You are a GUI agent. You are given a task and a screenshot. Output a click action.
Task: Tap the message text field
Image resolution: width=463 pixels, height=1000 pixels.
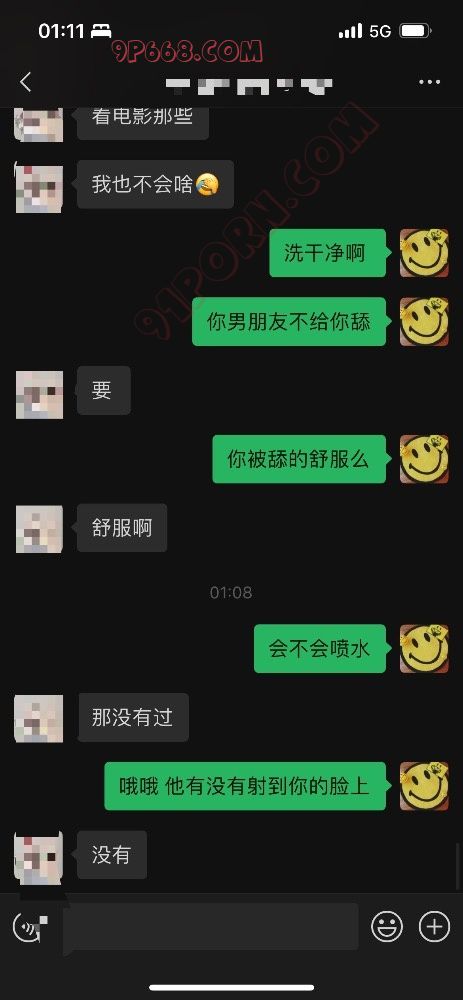click(x=210, y=927)
